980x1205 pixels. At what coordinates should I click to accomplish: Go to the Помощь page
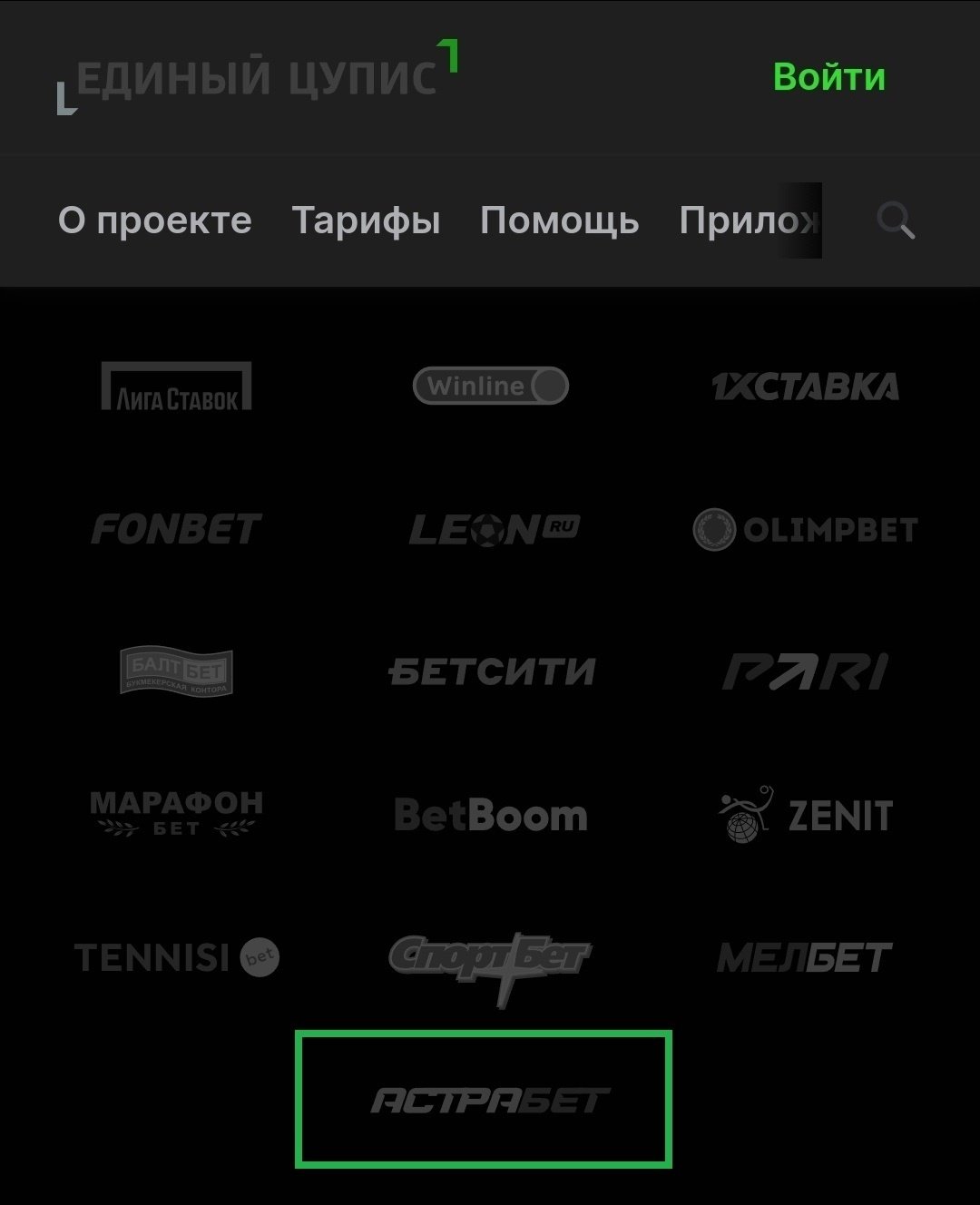(559, 220)
